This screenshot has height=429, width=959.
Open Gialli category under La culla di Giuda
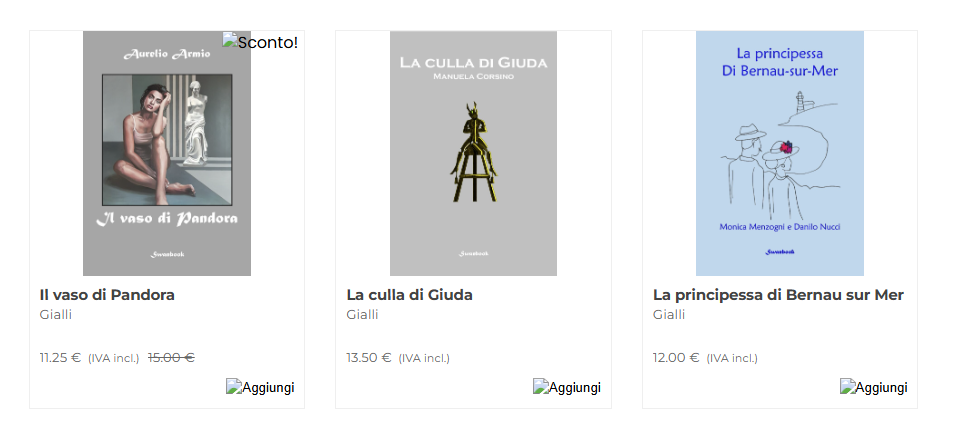(363, 315)
